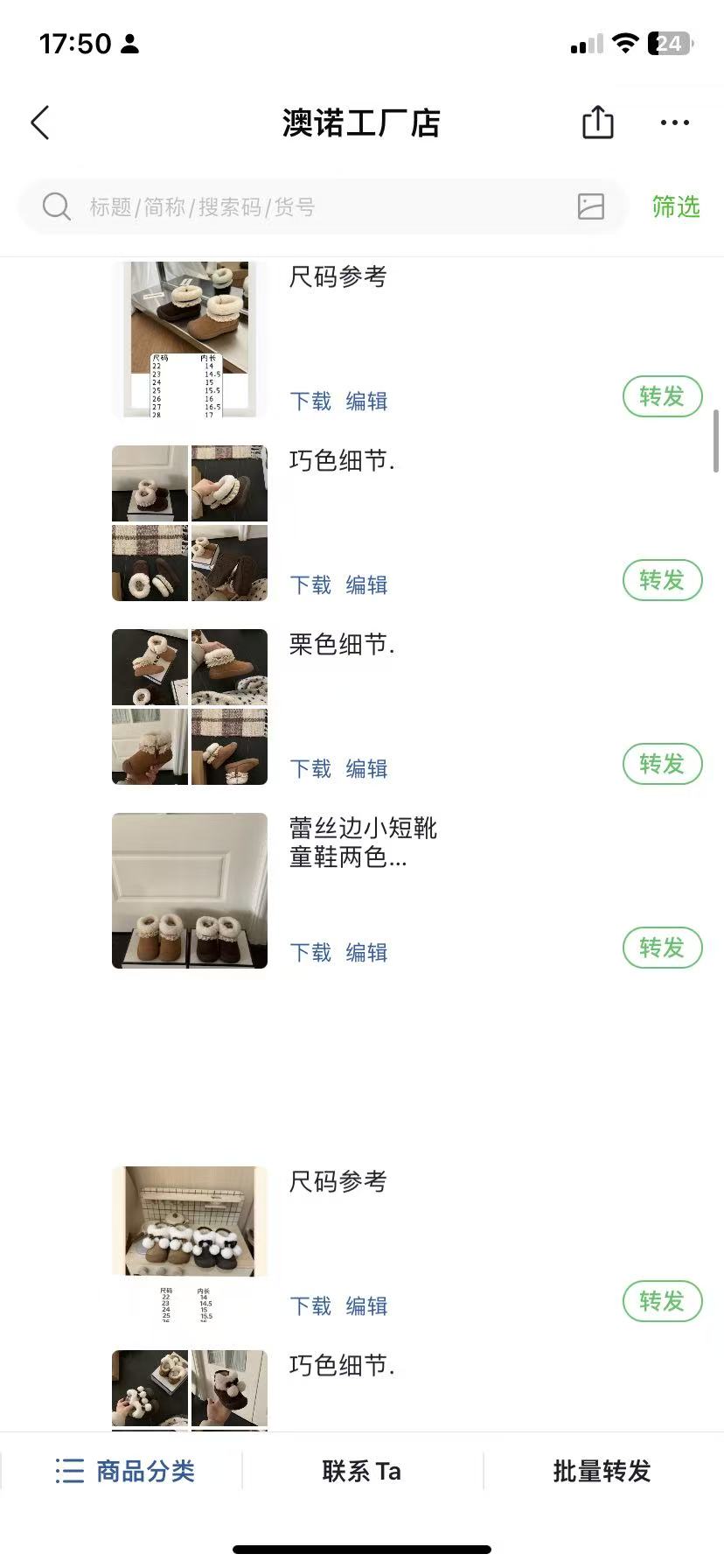This screenshot has width=724, height=1568.
Task: Tap 下载 for the 蕾丝边小短靴 item
Action: (x=310, y=953)
